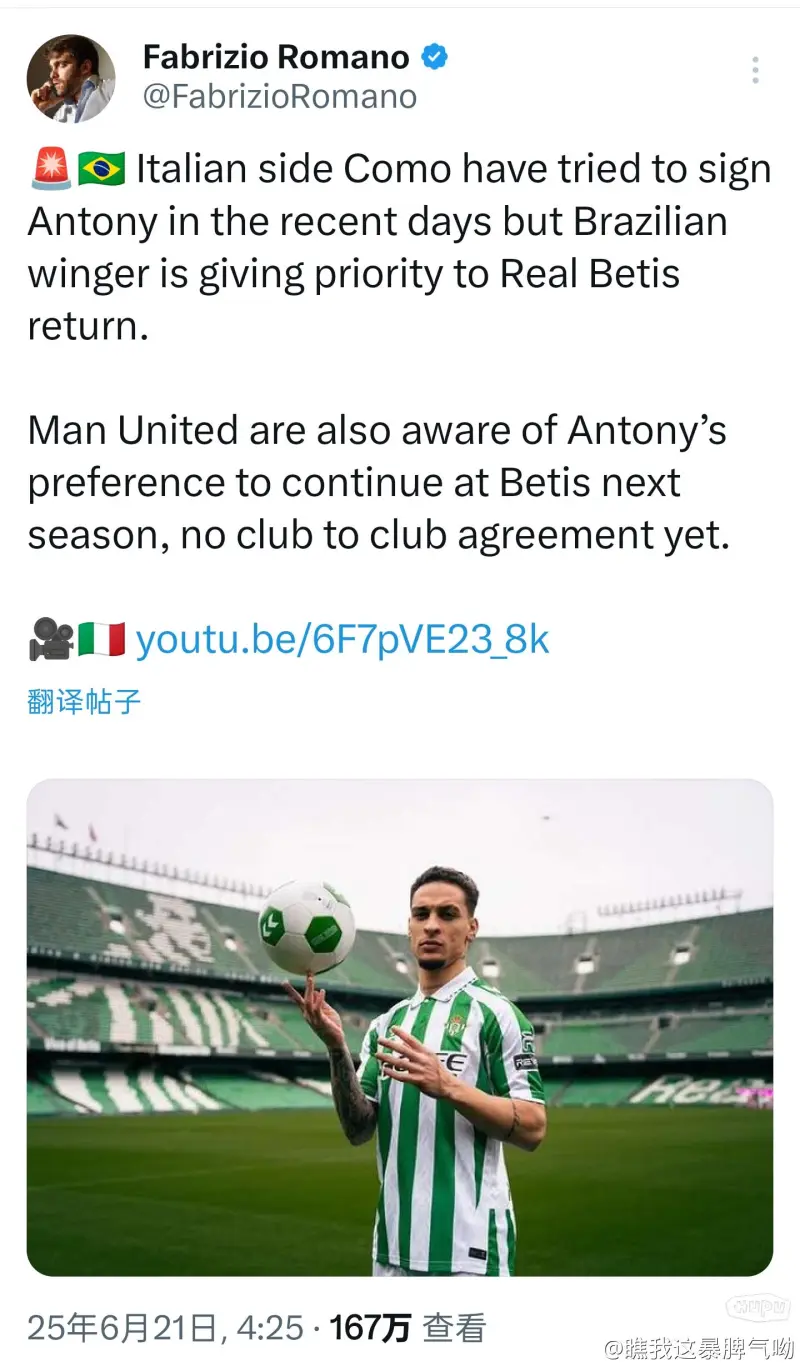View the attached stadium photo full screen
The width and height of the screenshot is (800, 1366).
[400, 1027]
